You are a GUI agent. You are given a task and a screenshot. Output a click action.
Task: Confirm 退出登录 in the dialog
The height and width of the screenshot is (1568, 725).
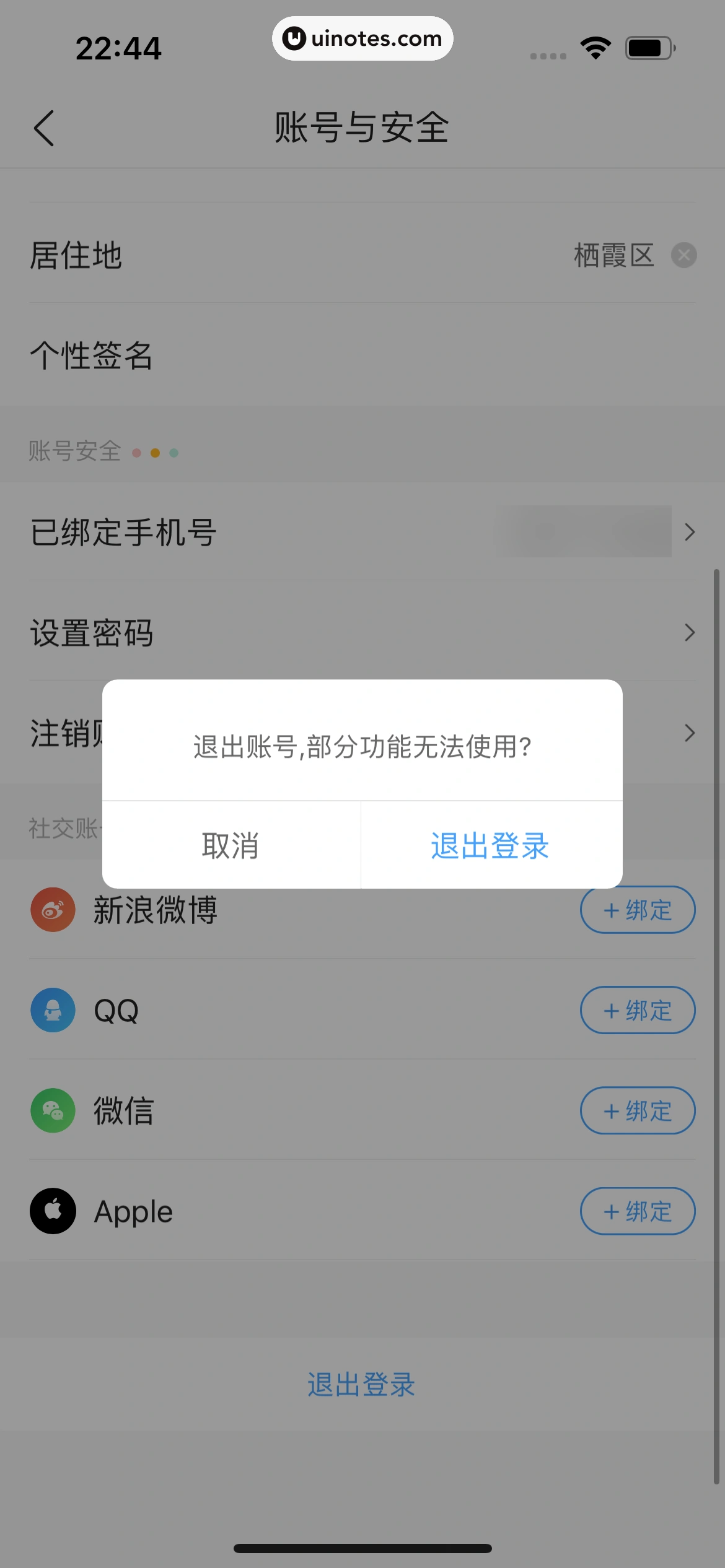(490, 845)
